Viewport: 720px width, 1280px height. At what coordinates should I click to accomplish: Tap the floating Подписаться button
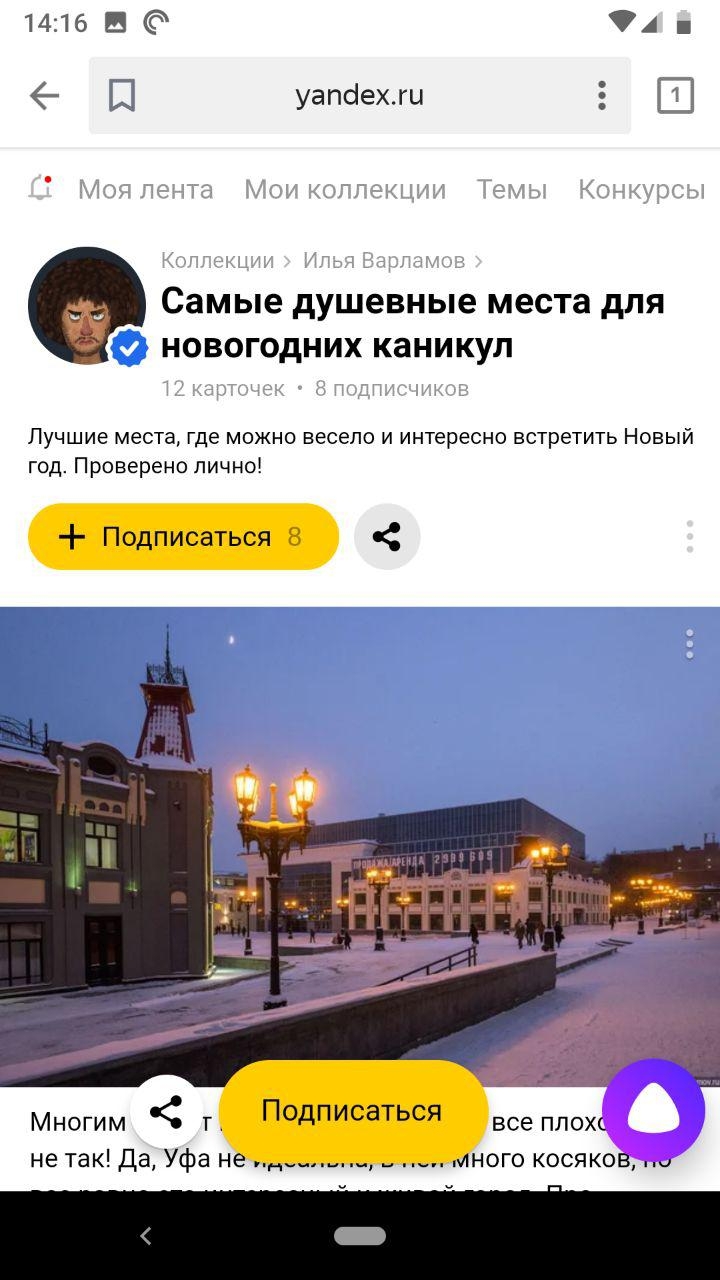[x=353, y=1111]
